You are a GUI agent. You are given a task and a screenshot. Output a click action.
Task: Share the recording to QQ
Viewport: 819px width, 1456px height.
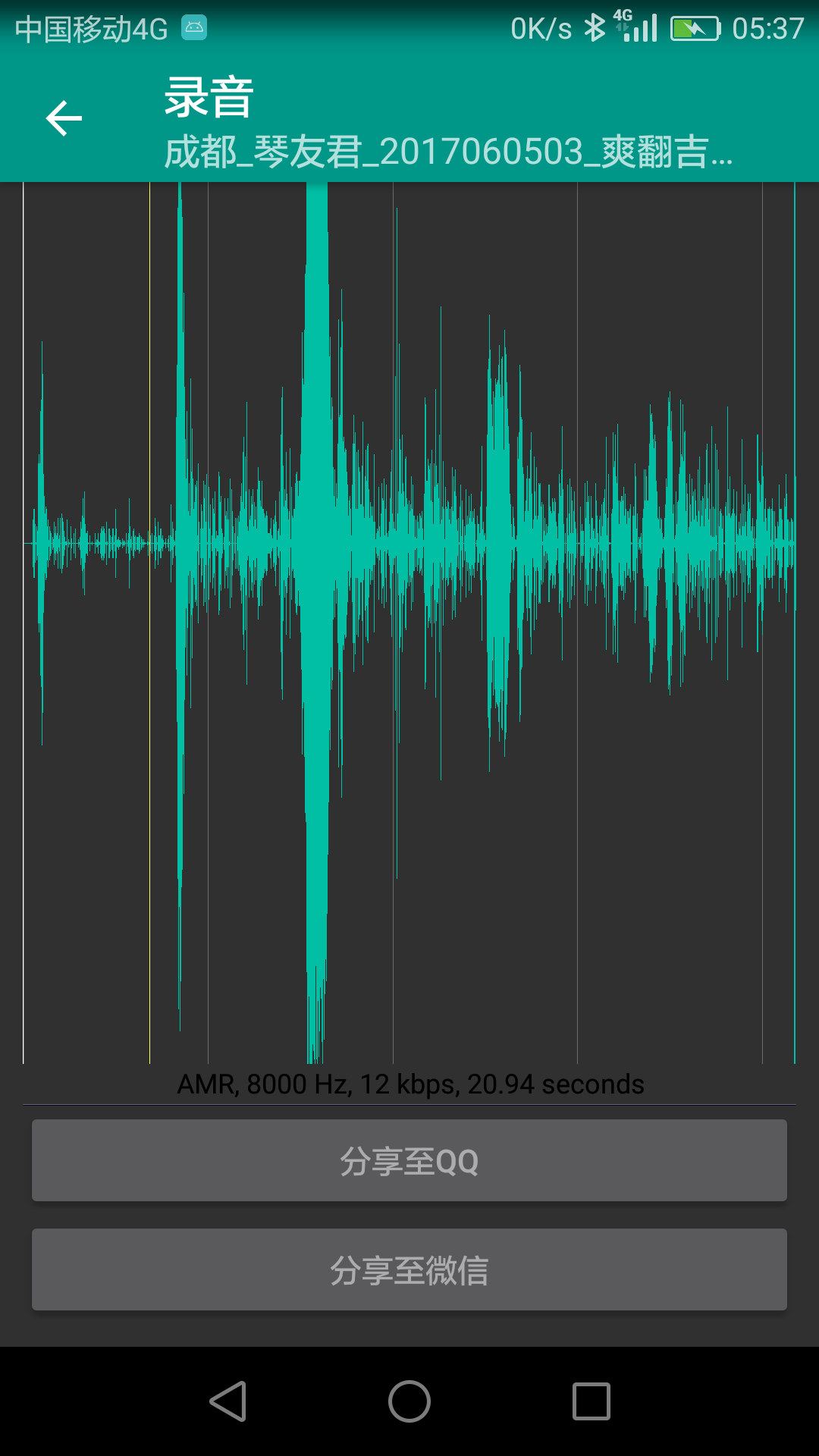(409, 1160)
